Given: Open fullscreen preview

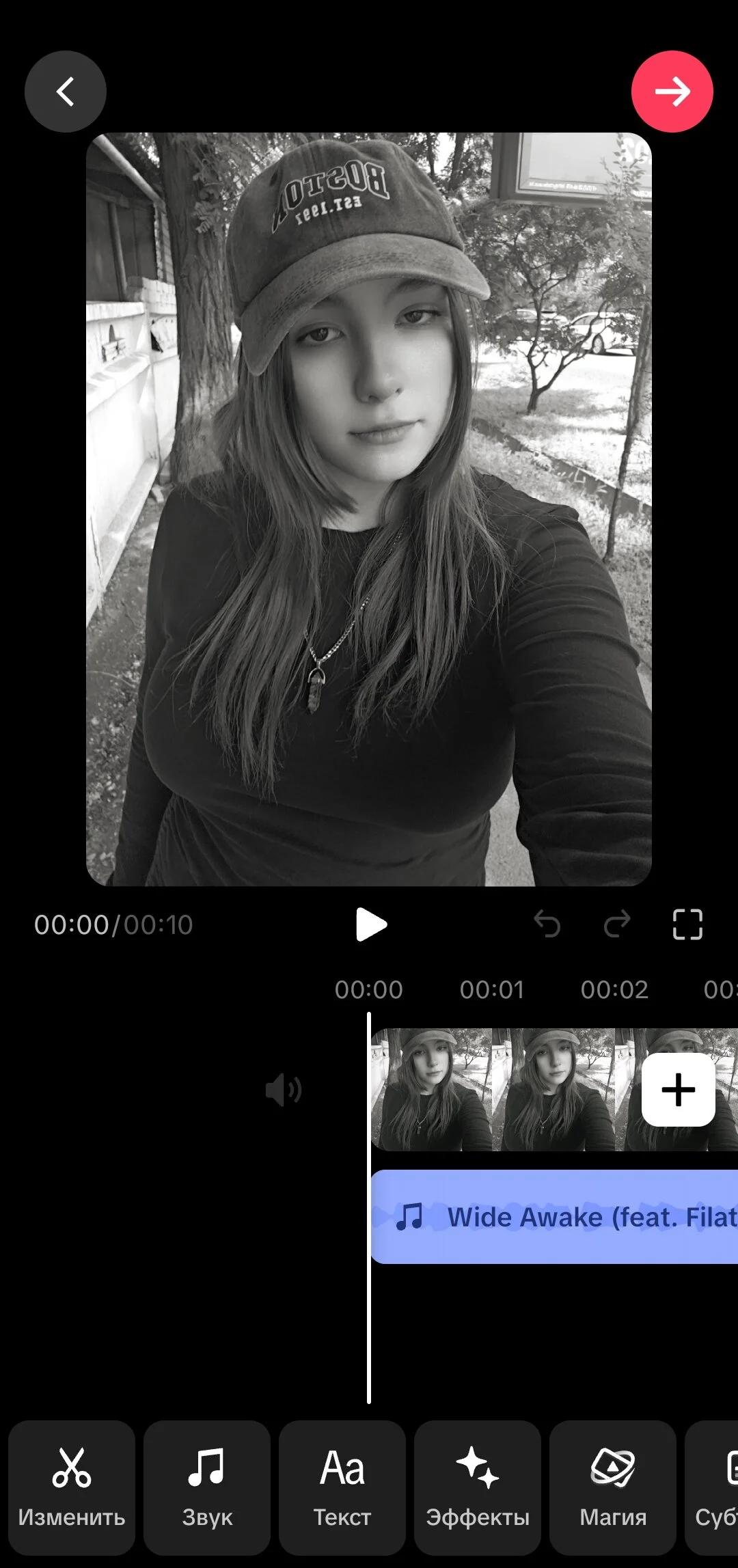Looking at the screenshot, I should pyautogui.click(x=687, y=924).
